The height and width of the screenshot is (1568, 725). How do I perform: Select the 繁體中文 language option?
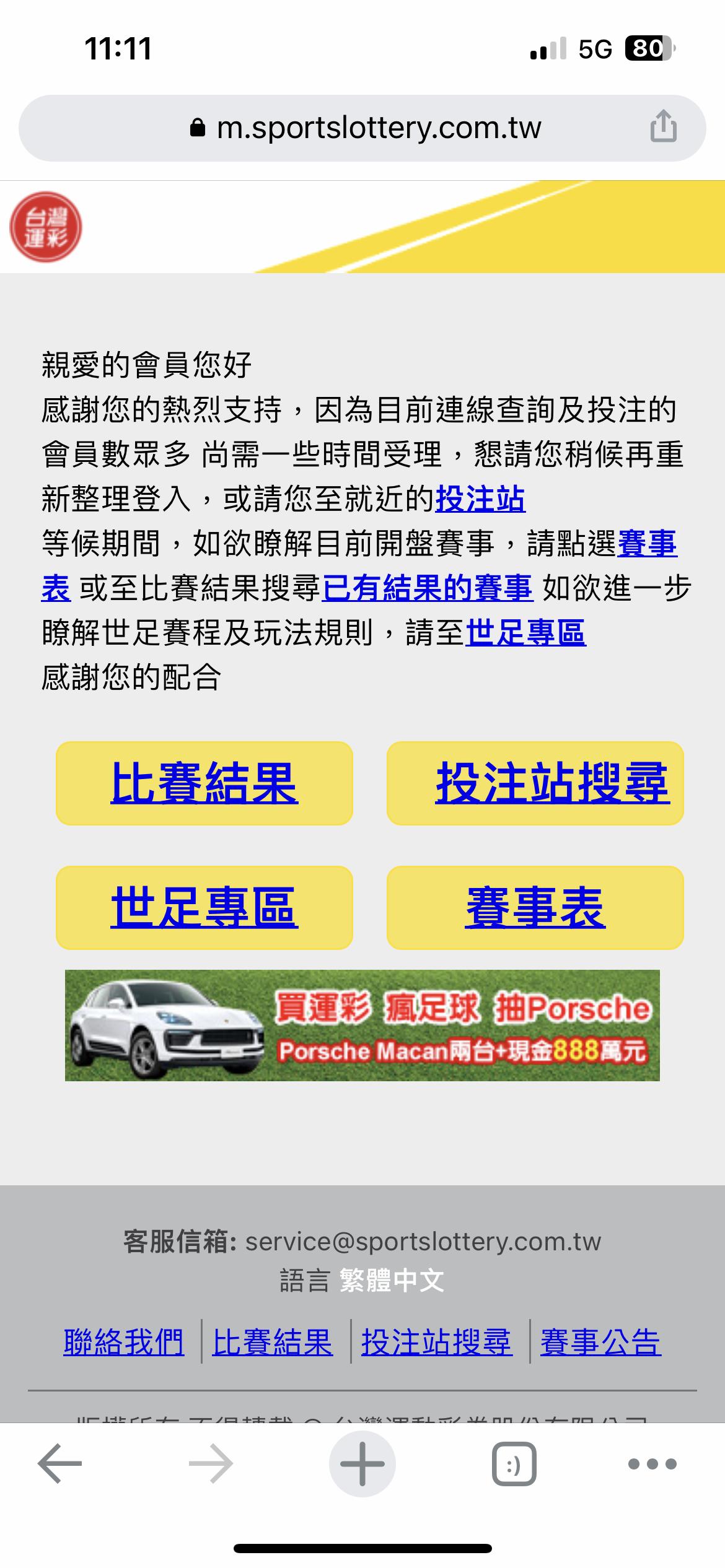pyautogui.click(x=392, y=1281)
